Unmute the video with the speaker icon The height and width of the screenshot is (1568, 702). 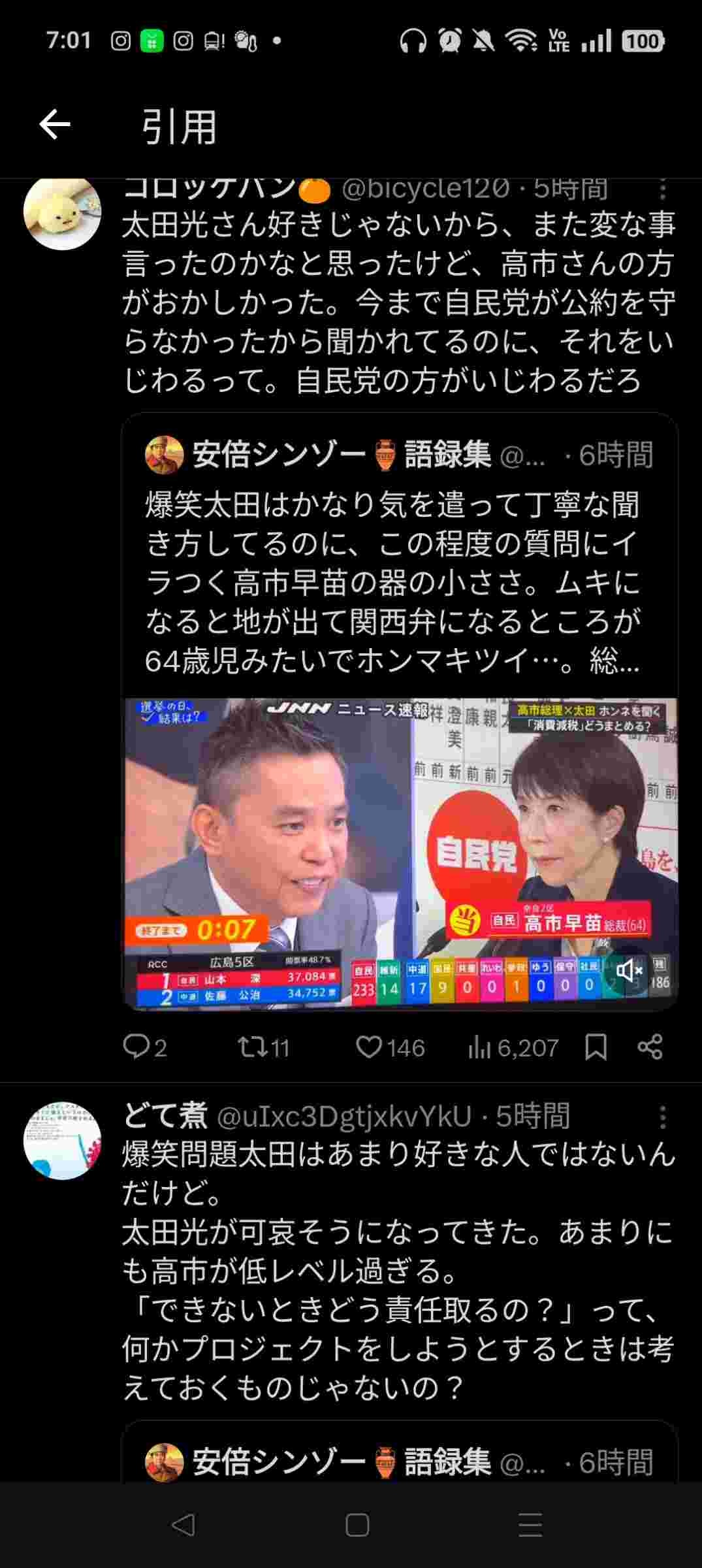click(x=629, y=971)
